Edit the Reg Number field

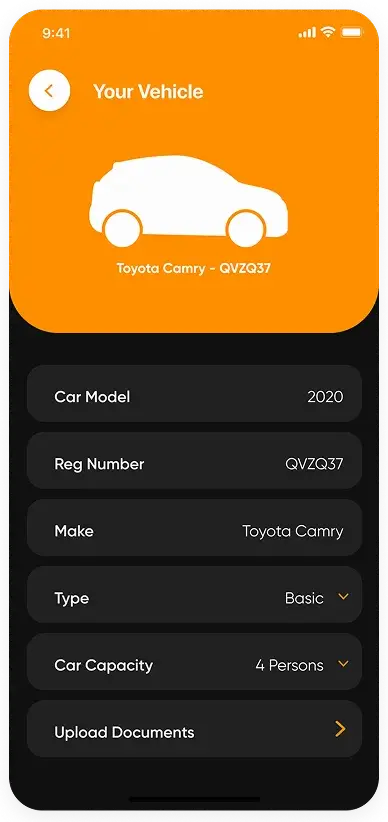point(194,464)
